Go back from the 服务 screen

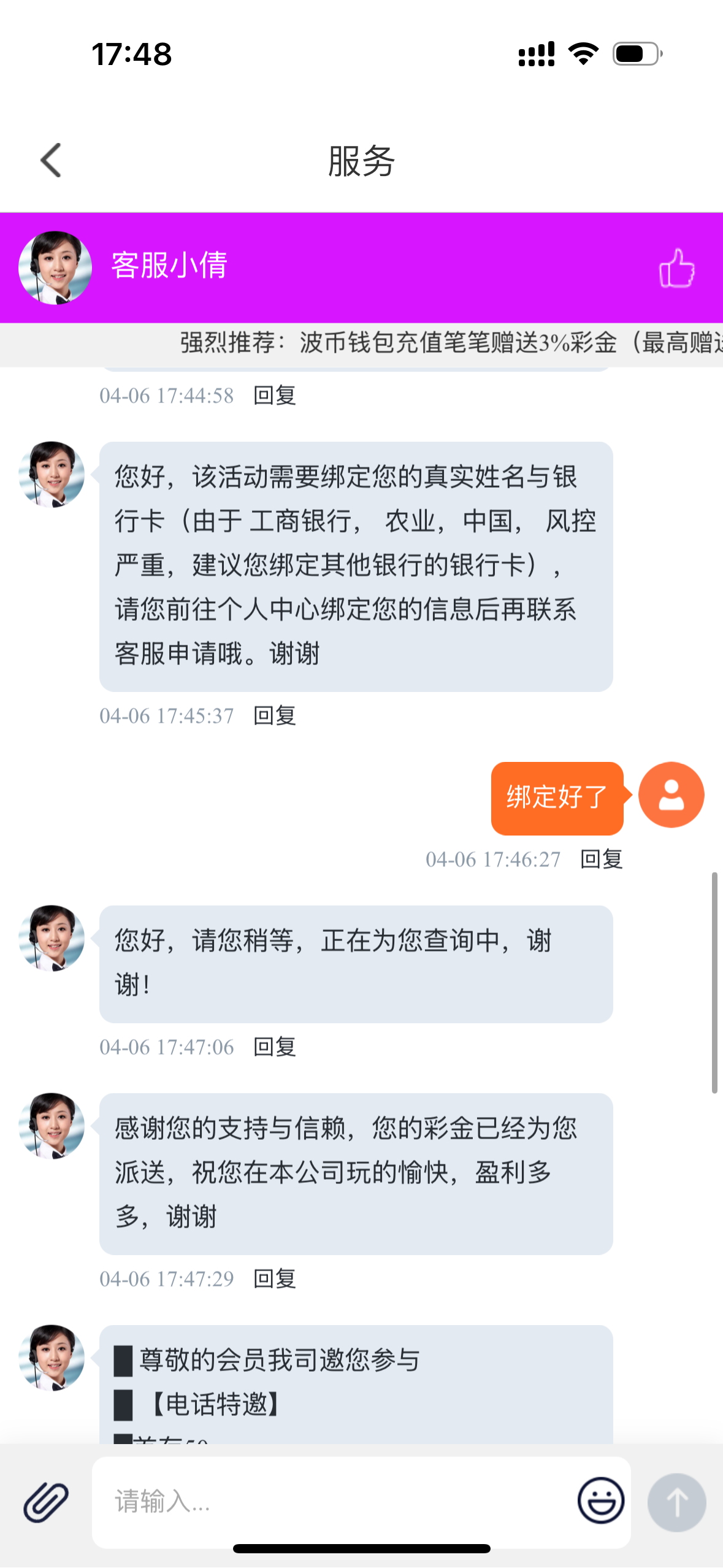52,161
